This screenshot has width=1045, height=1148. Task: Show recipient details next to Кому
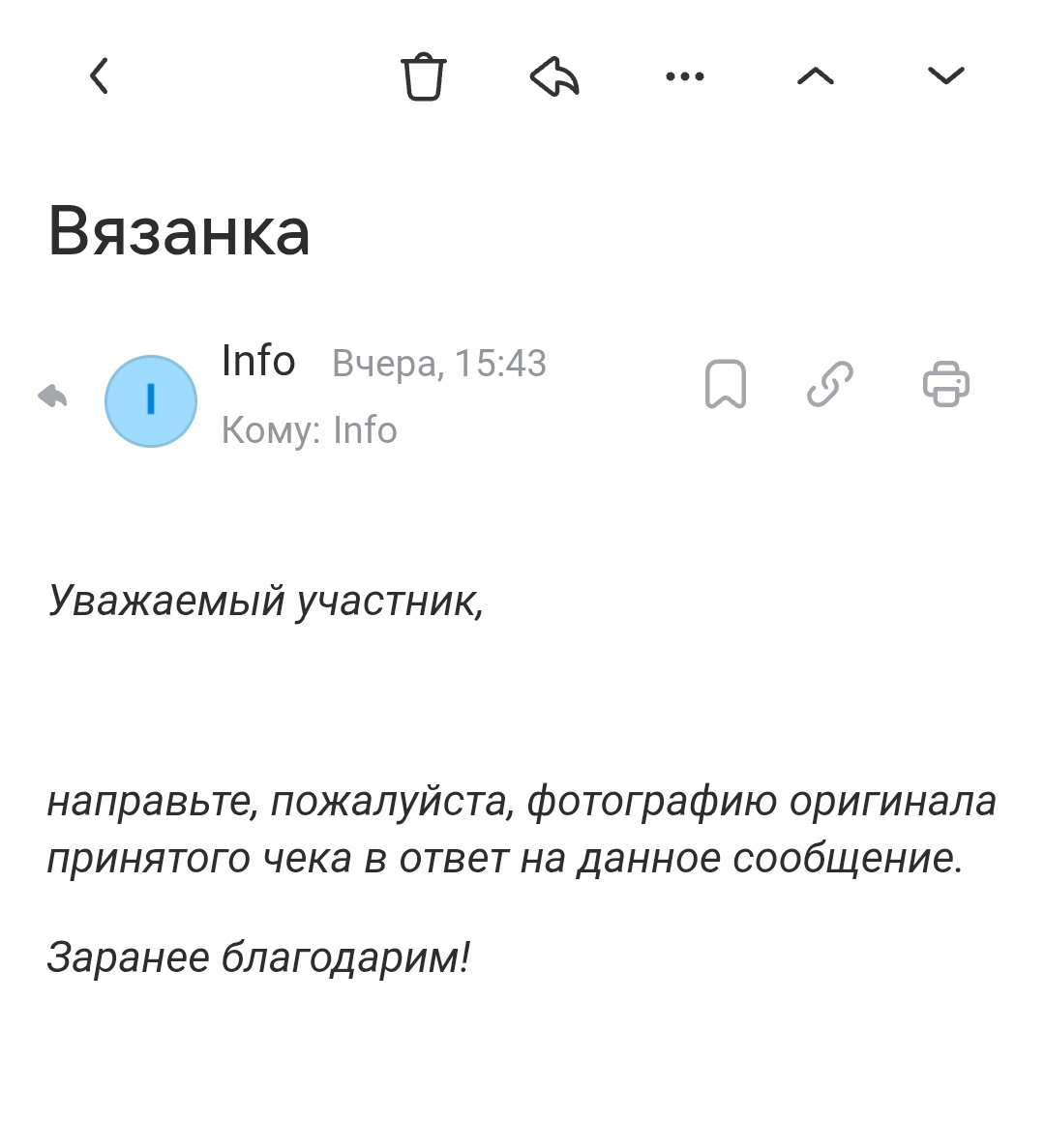tap(364, 430)
